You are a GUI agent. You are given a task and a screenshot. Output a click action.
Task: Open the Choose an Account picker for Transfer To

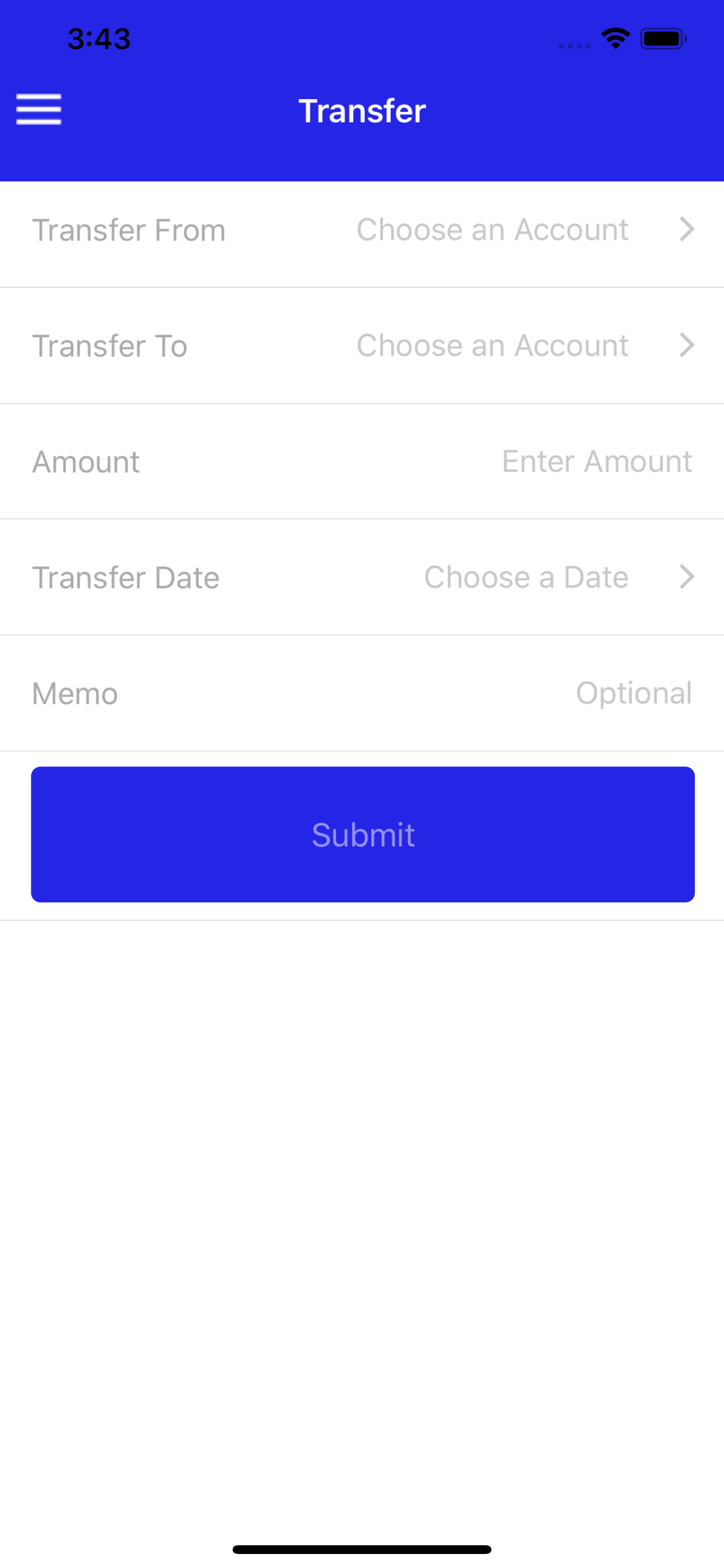(493, 345)
